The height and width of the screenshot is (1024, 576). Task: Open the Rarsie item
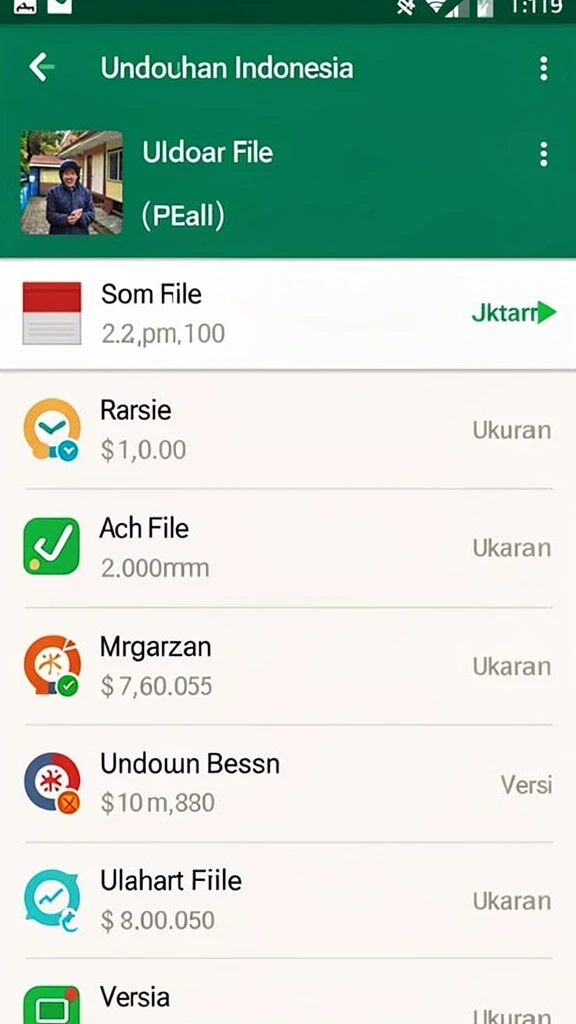point(288,430)
